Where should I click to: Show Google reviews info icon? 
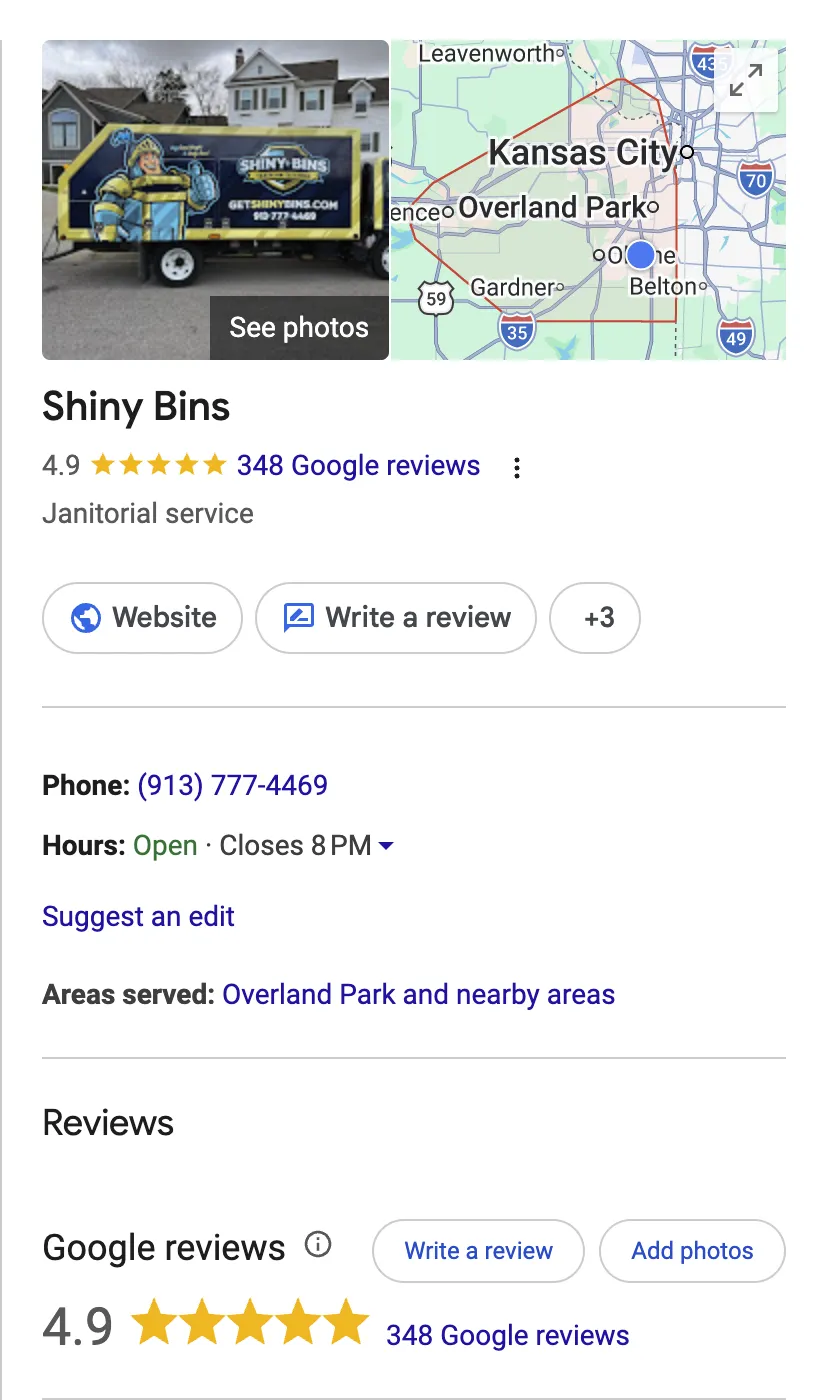tap(318, 1245)
